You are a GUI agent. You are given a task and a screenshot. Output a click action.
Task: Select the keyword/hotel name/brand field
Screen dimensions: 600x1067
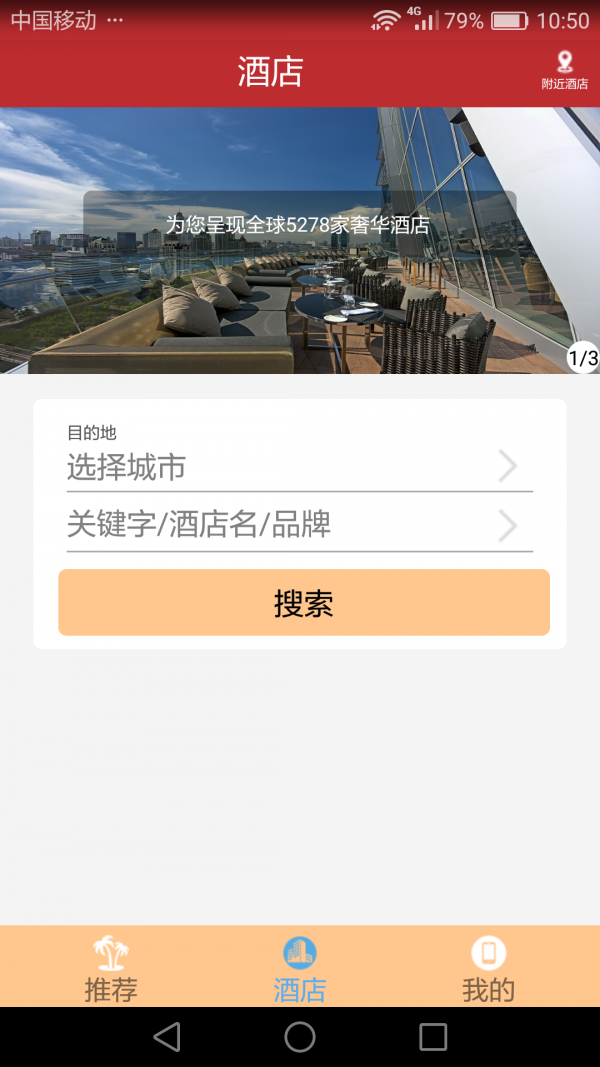pos(299,525)
